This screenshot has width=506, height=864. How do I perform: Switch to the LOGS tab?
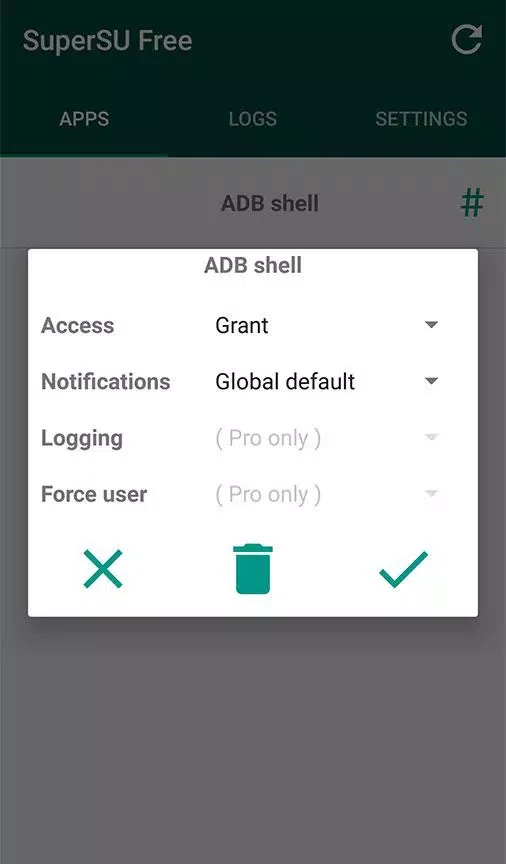pyautogui.click(x=253, y=119)
